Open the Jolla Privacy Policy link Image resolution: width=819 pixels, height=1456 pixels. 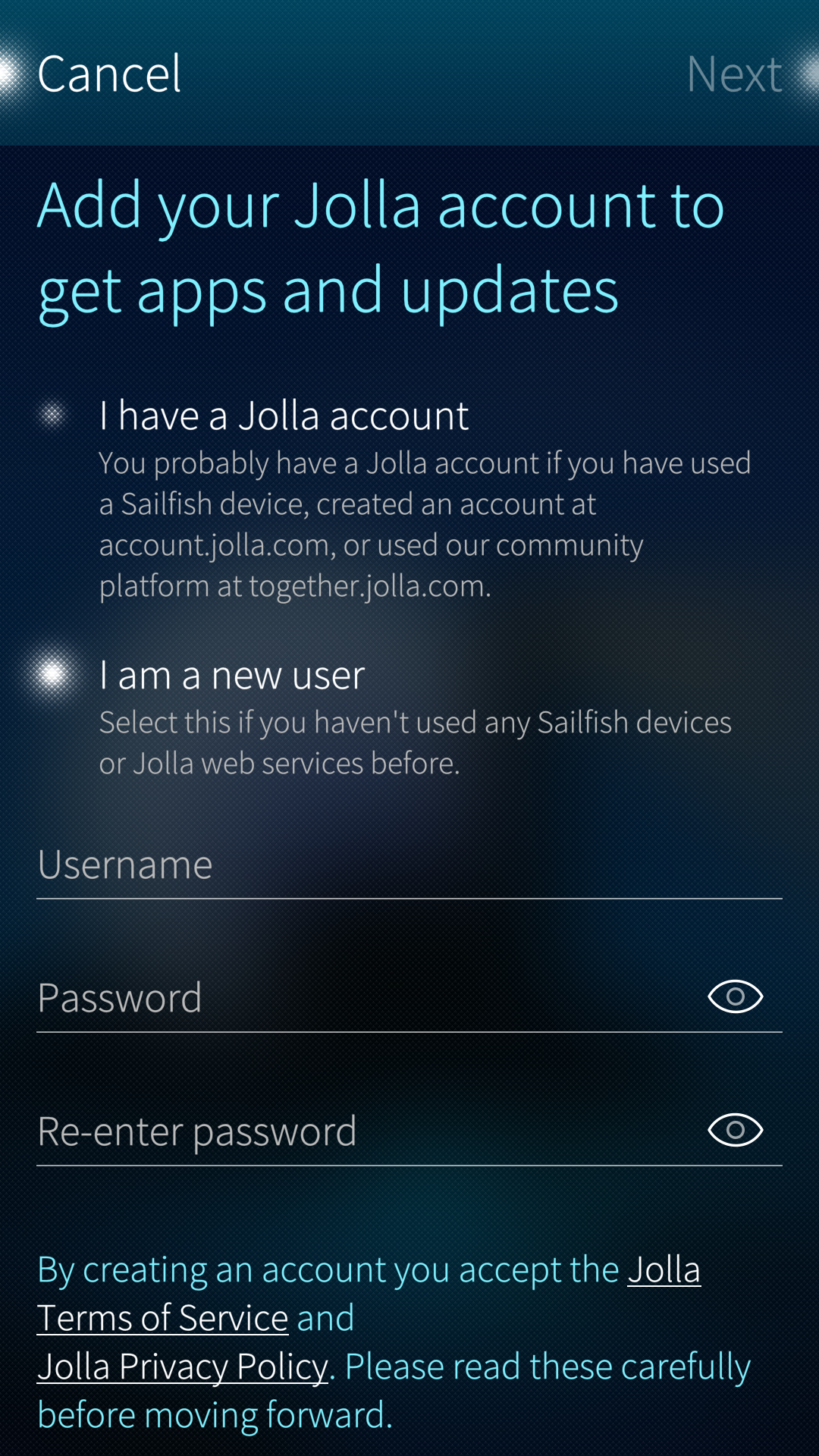[182, 1367]
